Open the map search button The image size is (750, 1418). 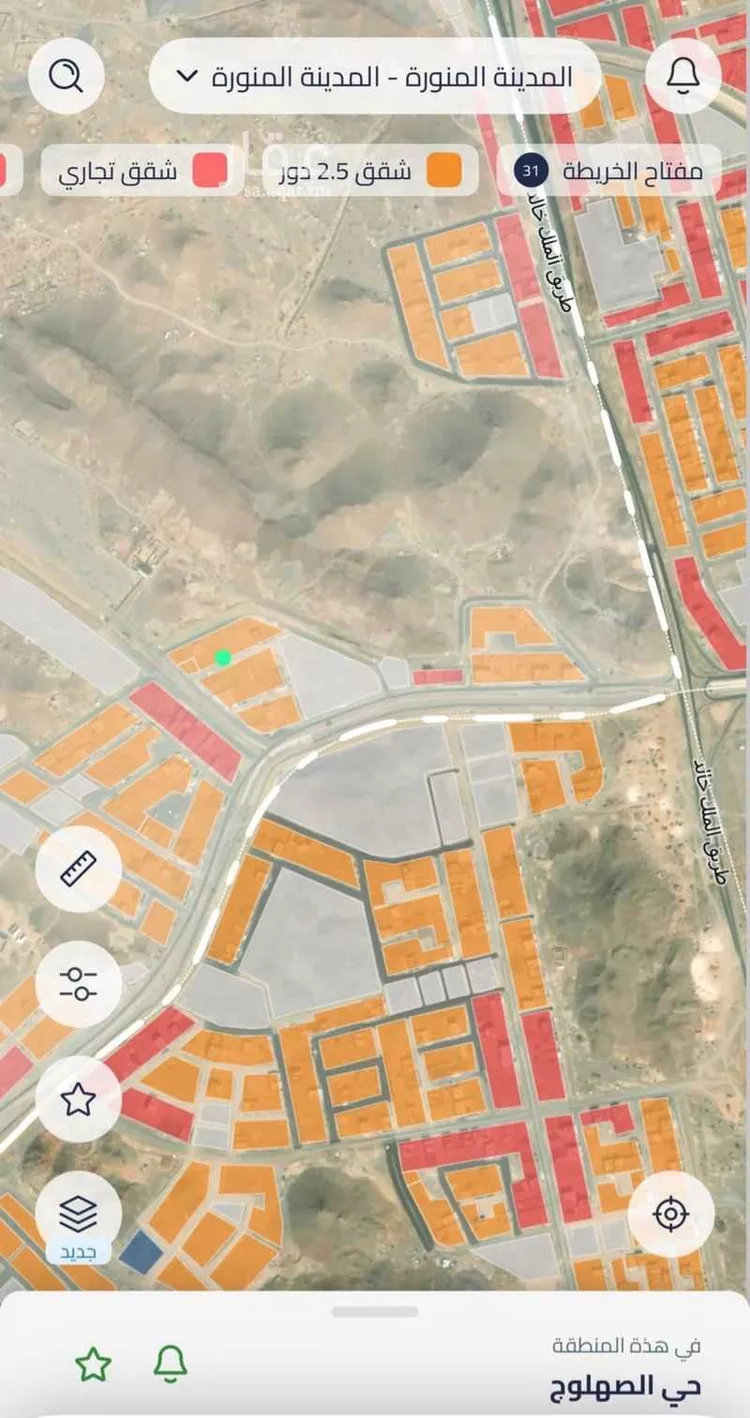[67, 75]
